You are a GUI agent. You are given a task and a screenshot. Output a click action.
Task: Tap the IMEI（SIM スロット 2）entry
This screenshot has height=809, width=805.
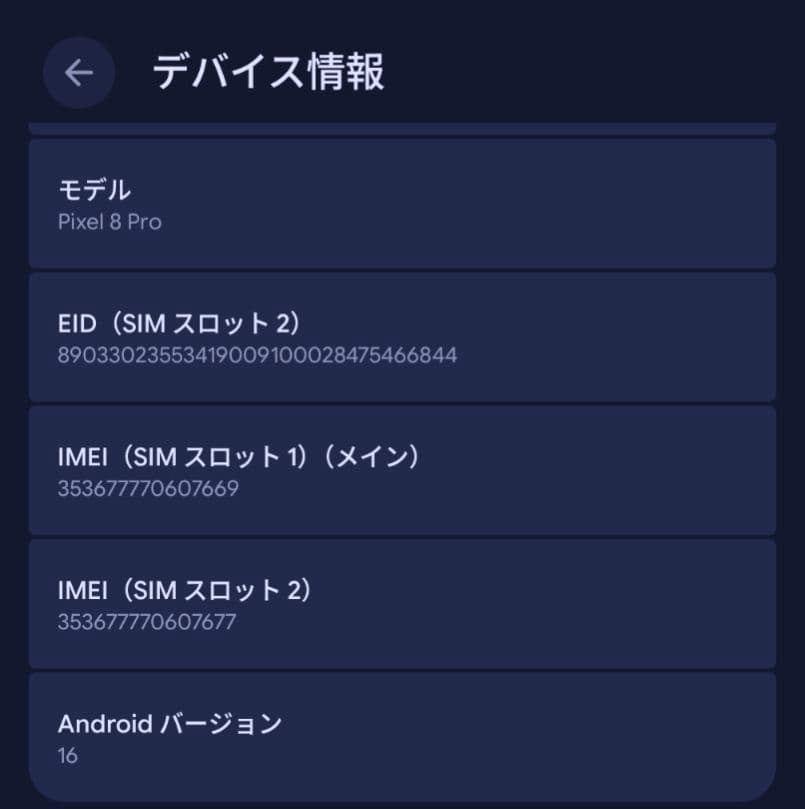pyautogui.click(x=400, y=604)
